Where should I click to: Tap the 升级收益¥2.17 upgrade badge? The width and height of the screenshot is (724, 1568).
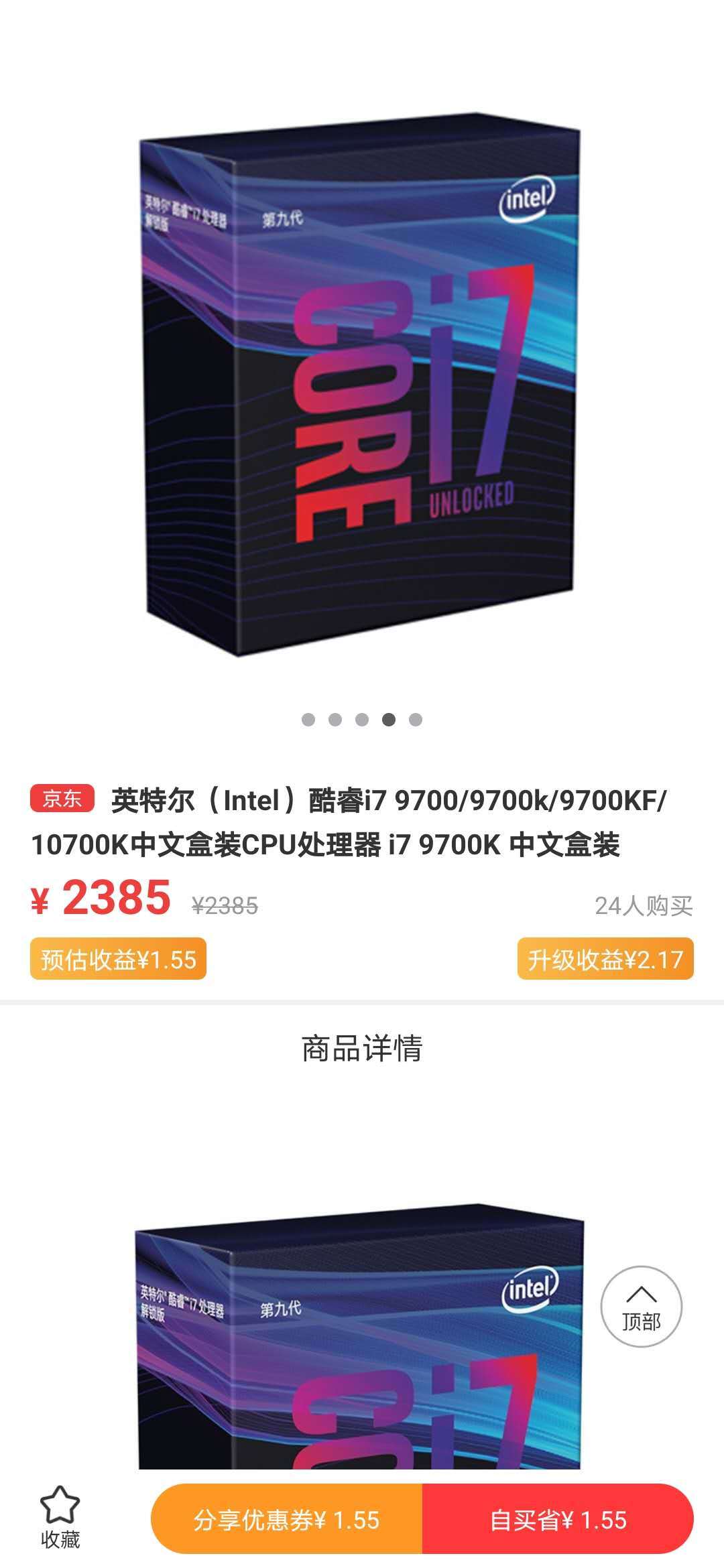[605, 960]
